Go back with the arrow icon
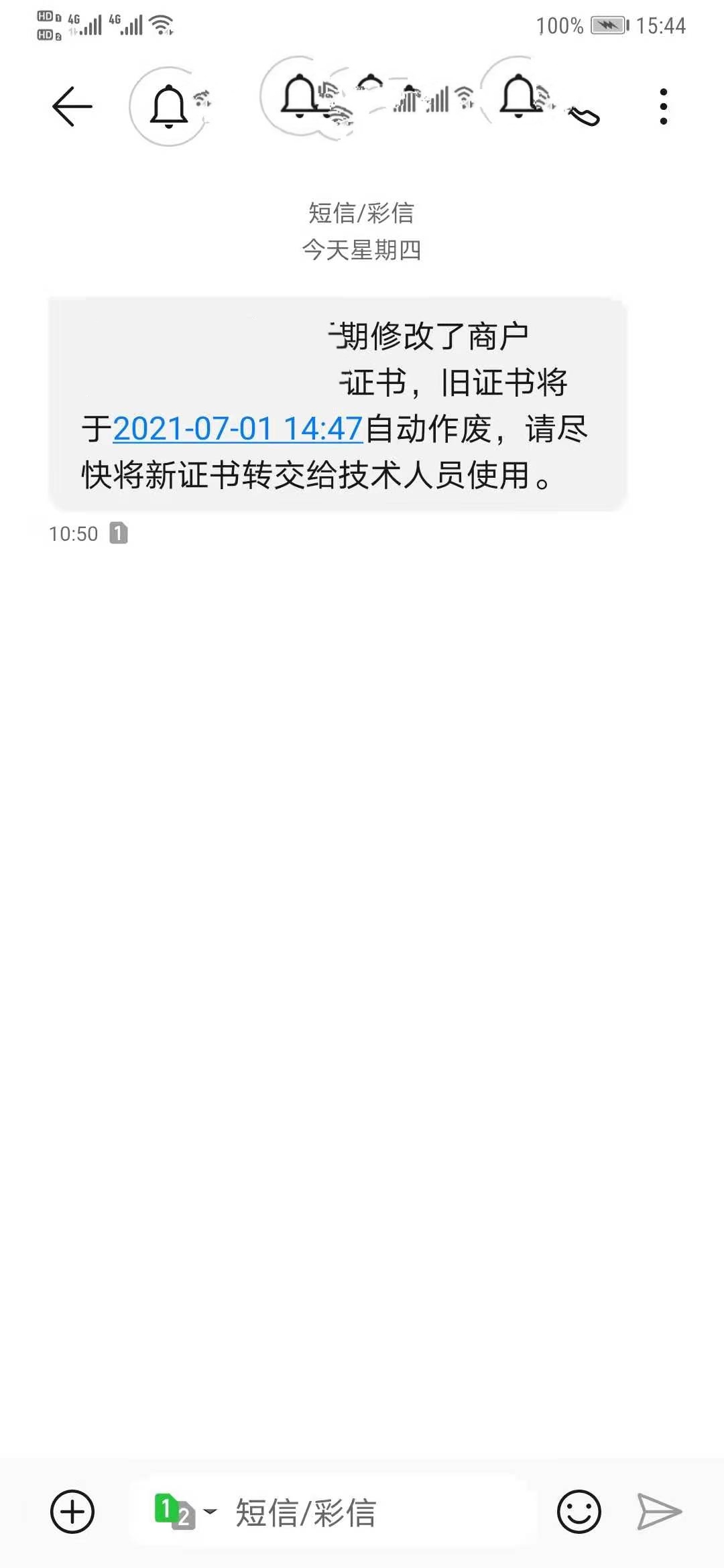 (x=72, y=107)
